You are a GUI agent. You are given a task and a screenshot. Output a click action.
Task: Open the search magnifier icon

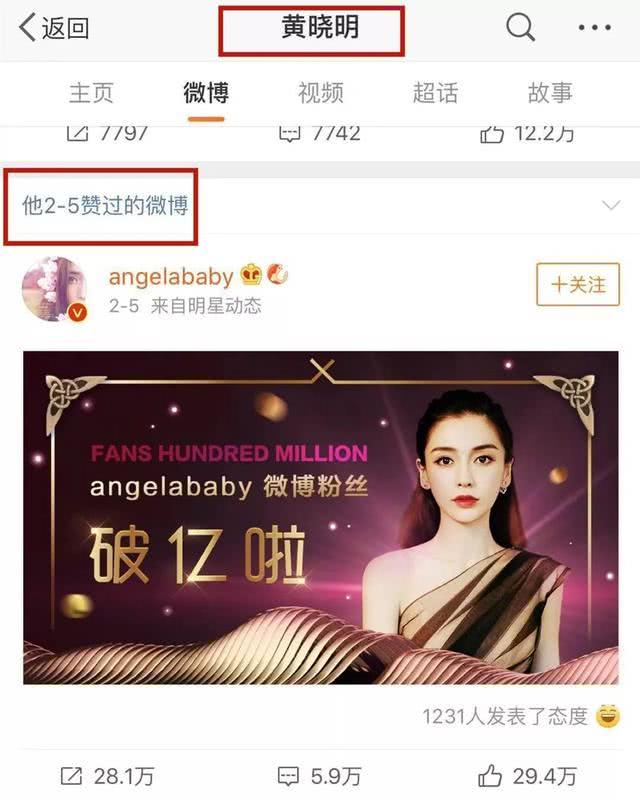coord(520,28)
